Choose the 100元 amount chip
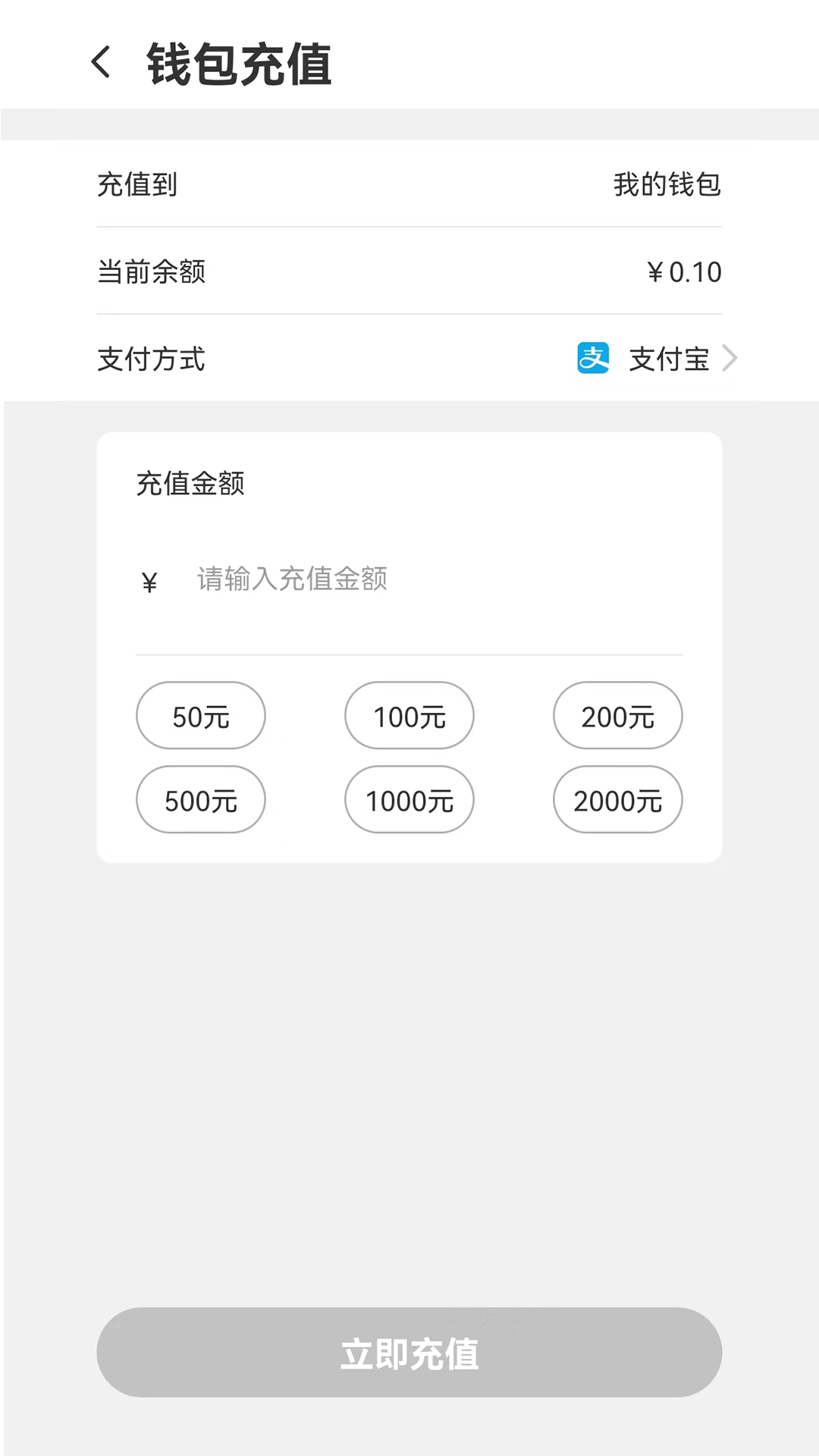This screenshot has width=819, height=1456. (409, 716)
